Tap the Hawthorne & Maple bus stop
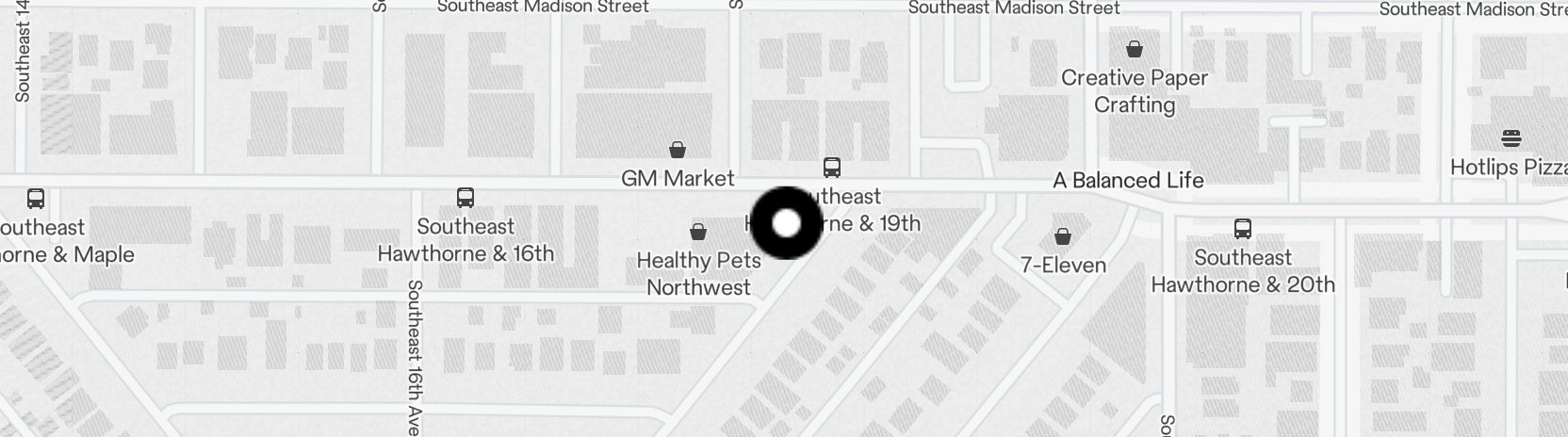1568x437 pixels. pyautogui.click(x=36, y=199)
